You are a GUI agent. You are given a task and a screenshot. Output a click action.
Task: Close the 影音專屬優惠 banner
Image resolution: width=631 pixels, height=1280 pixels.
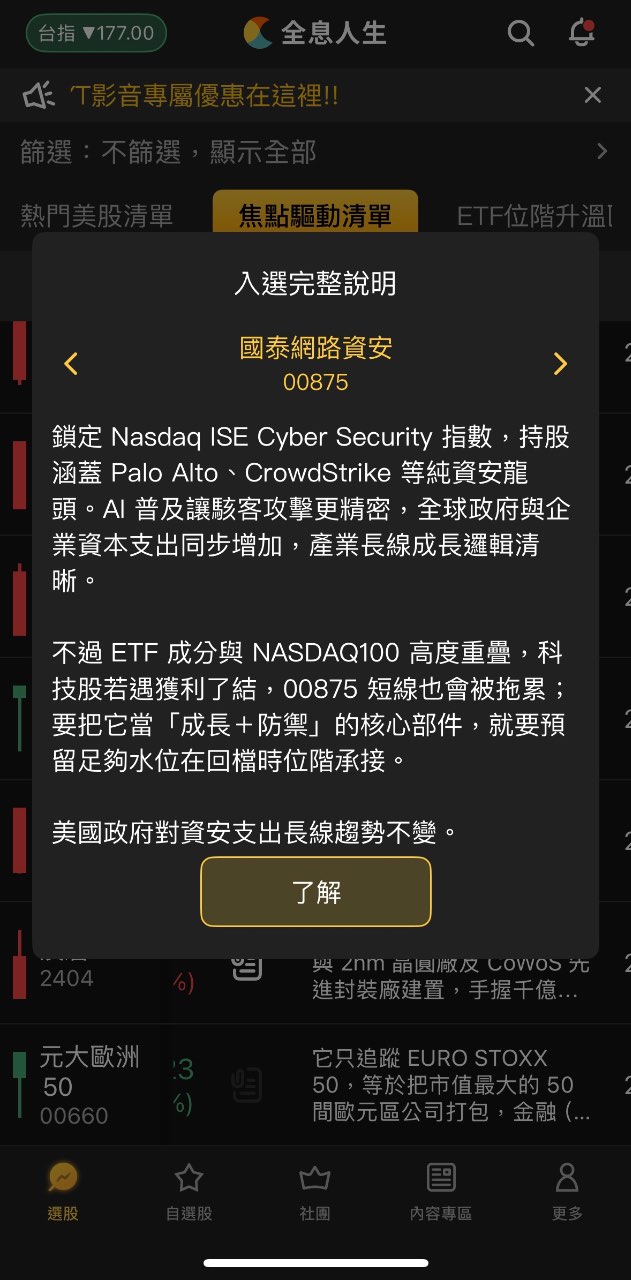click(x=593, y=95)
